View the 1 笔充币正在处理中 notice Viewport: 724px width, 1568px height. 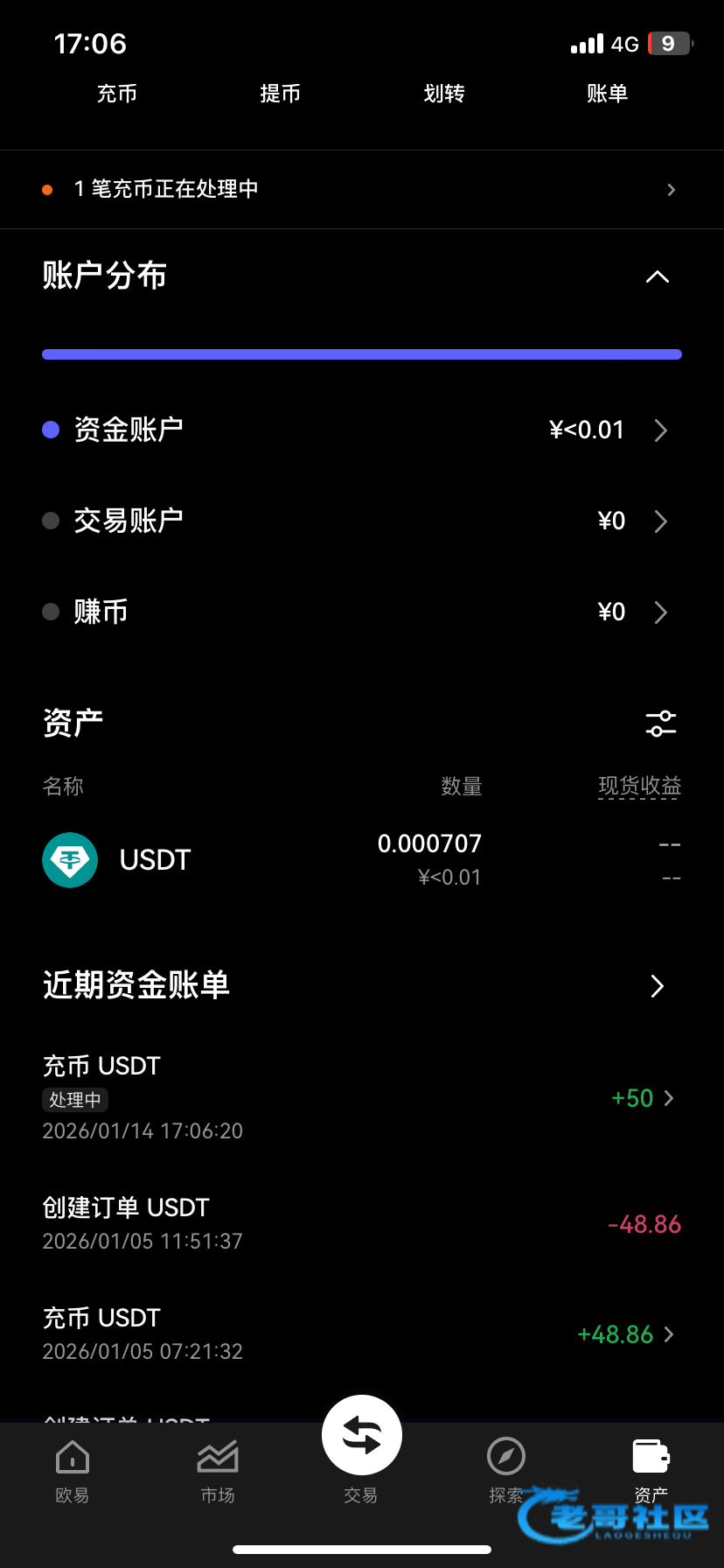tap(361, 189)
